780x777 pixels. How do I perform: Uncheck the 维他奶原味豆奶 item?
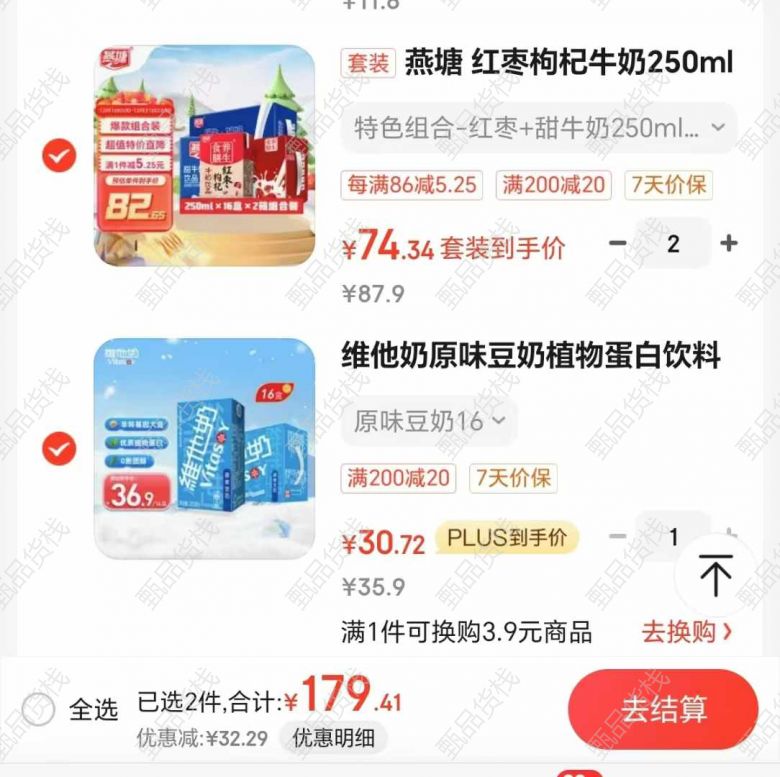coord(59,449)
